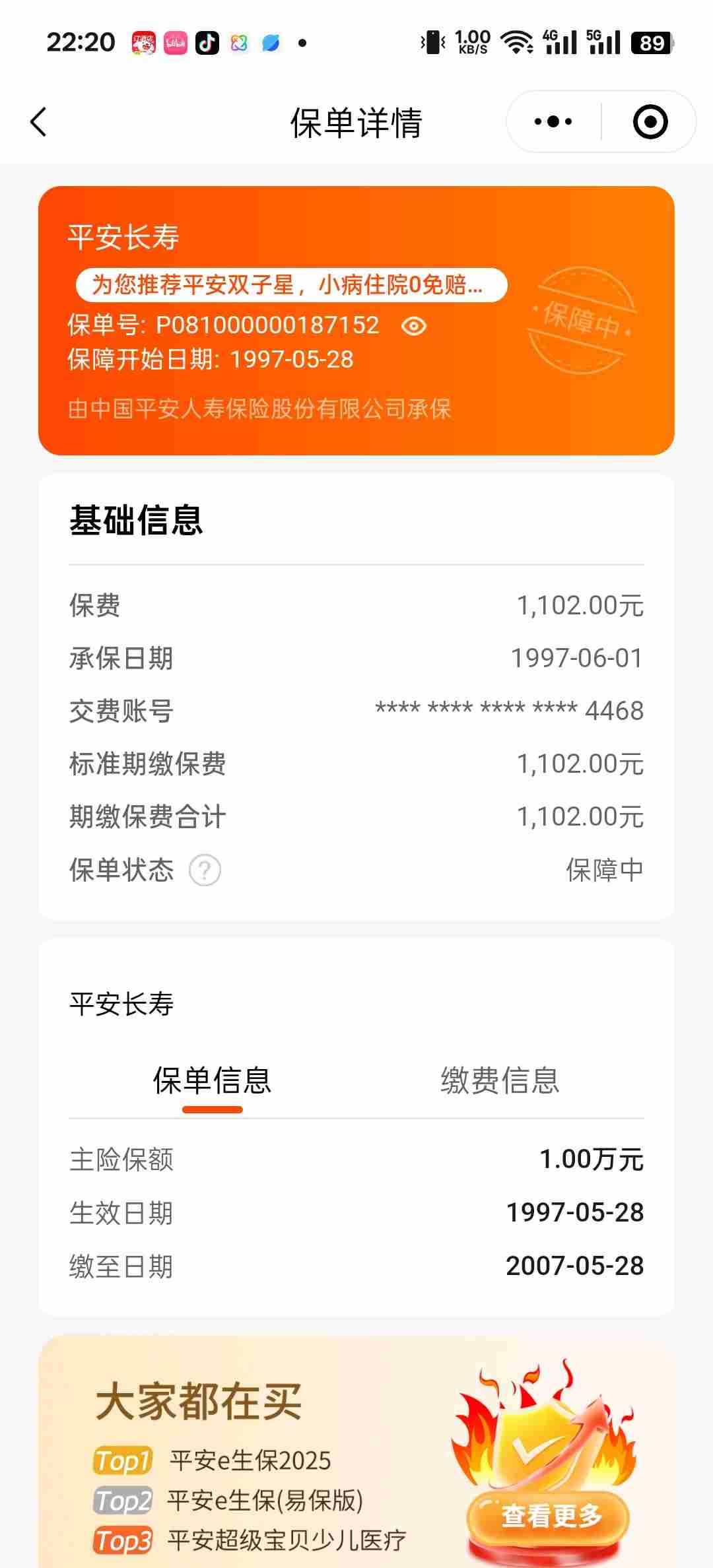Open the Top3 product 平安超级宝贝少儿医疗
The width and height of the screenshot is (713, 1568).
[x=285, y=1541]
